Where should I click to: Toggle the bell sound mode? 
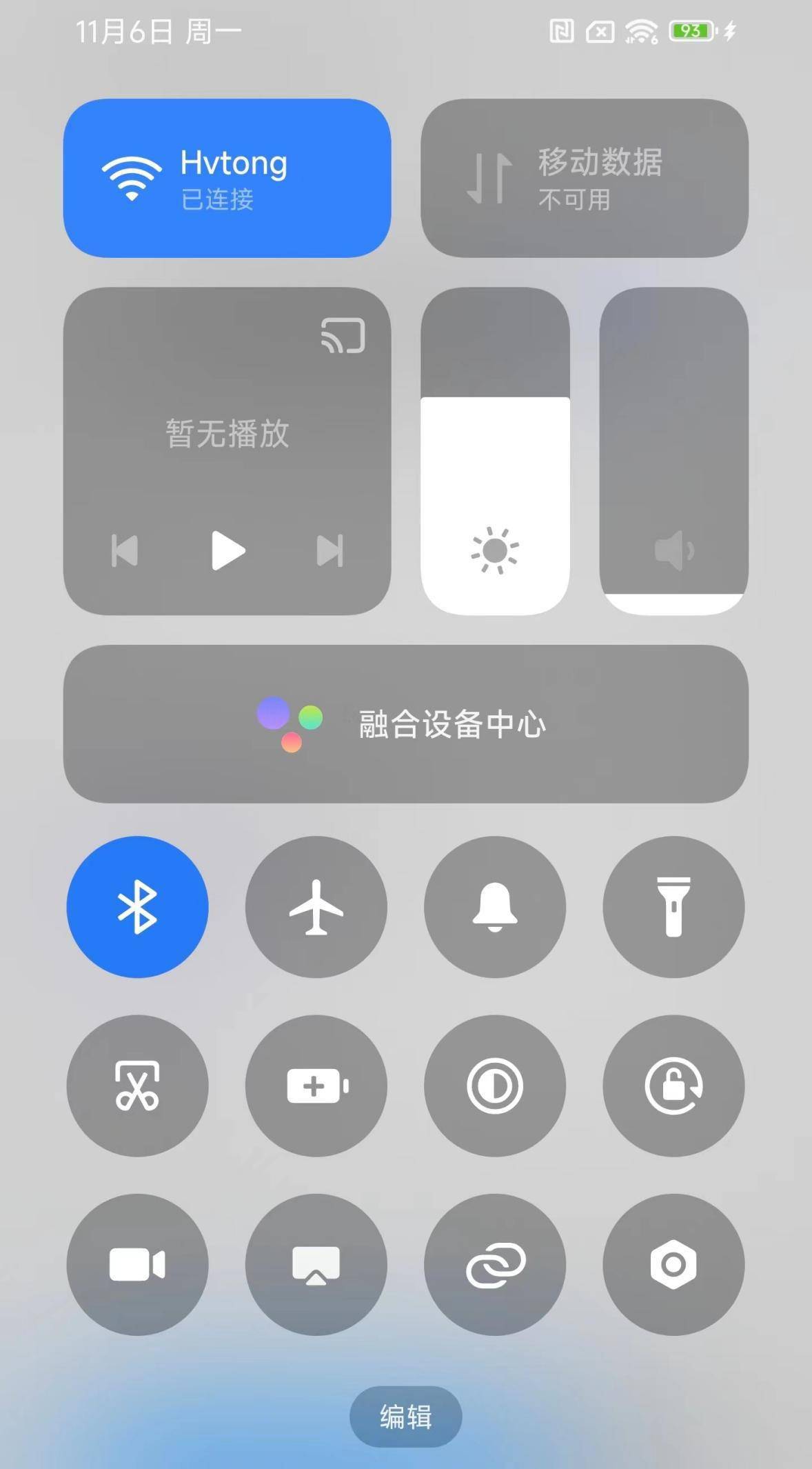click(495, 906)
